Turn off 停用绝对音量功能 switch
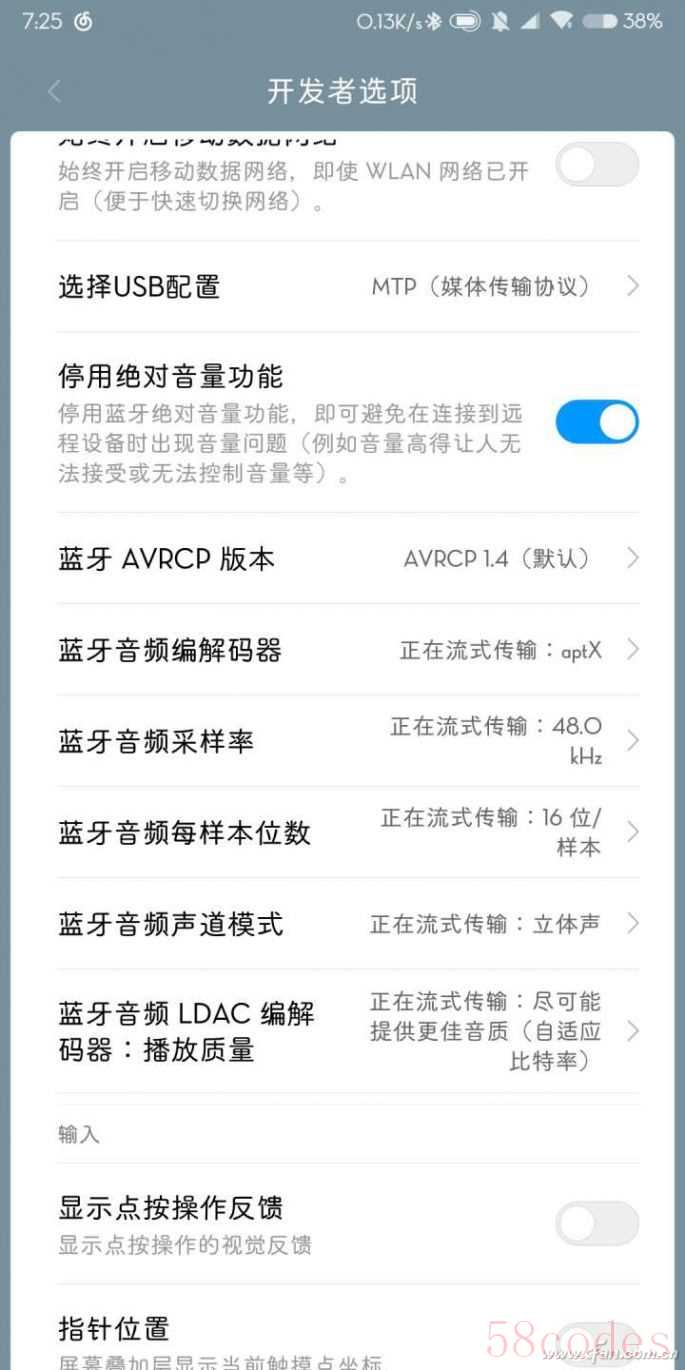Screen dimensions: 685x1370 (x=597, y=422)
